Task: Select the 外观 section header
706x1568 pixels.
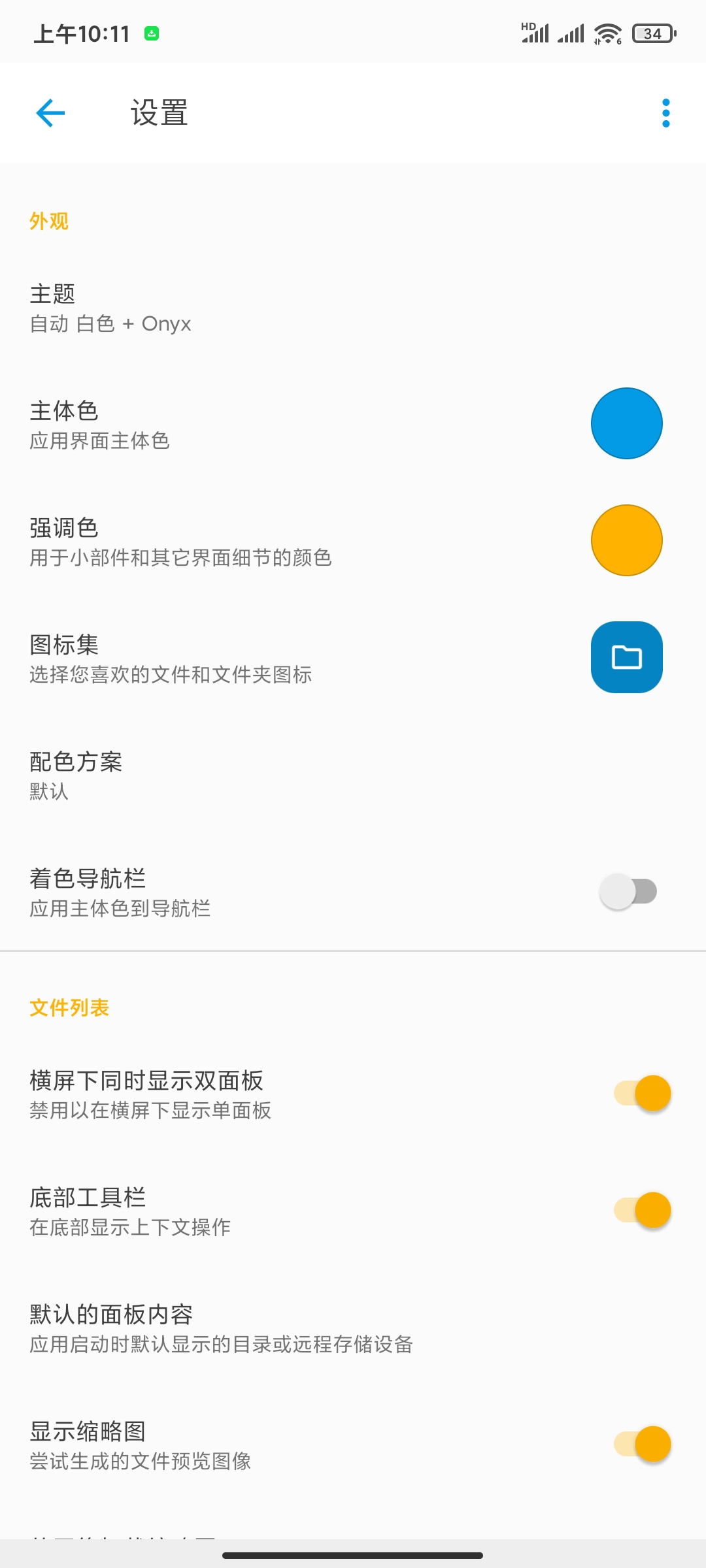Action: 50,220
